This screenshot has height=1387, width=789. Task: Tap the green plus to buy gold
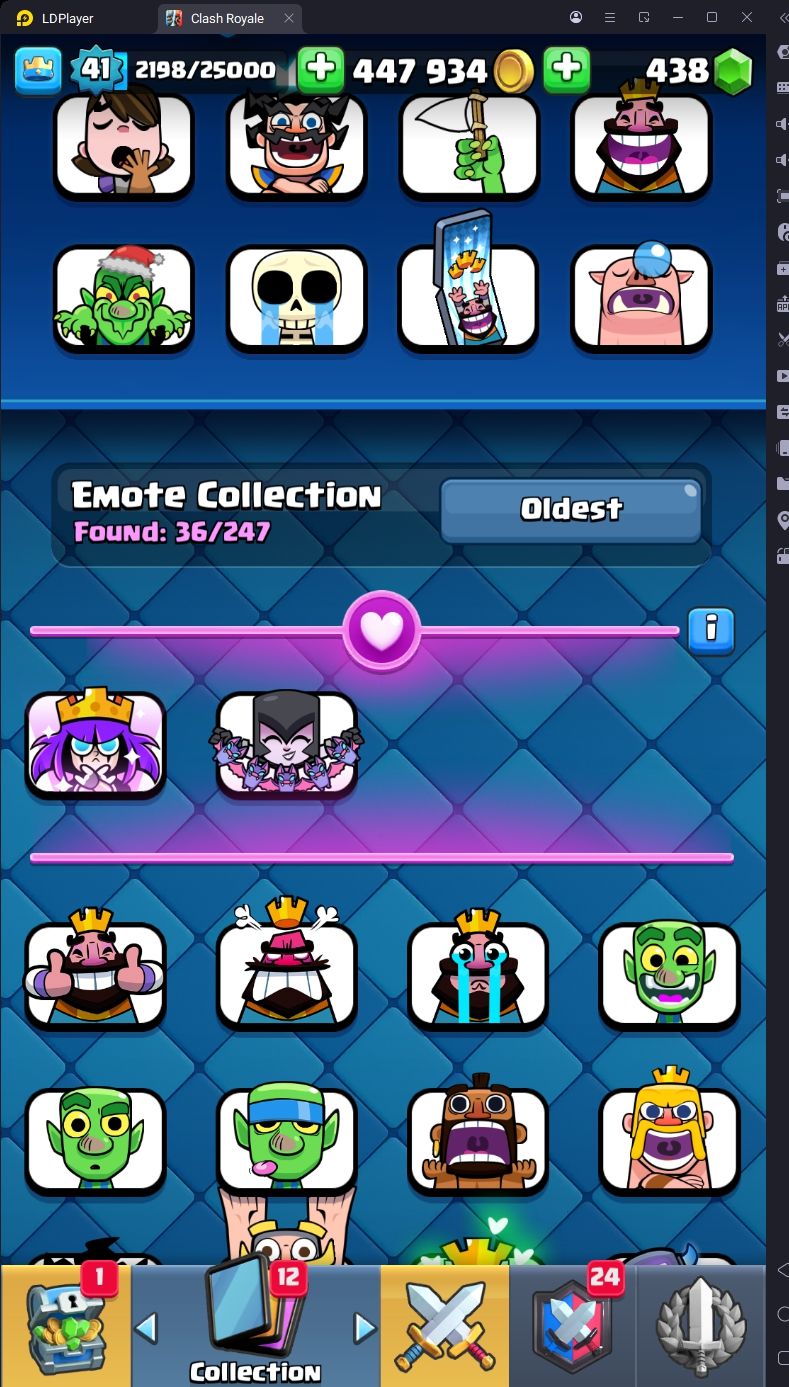click(321, 69)
